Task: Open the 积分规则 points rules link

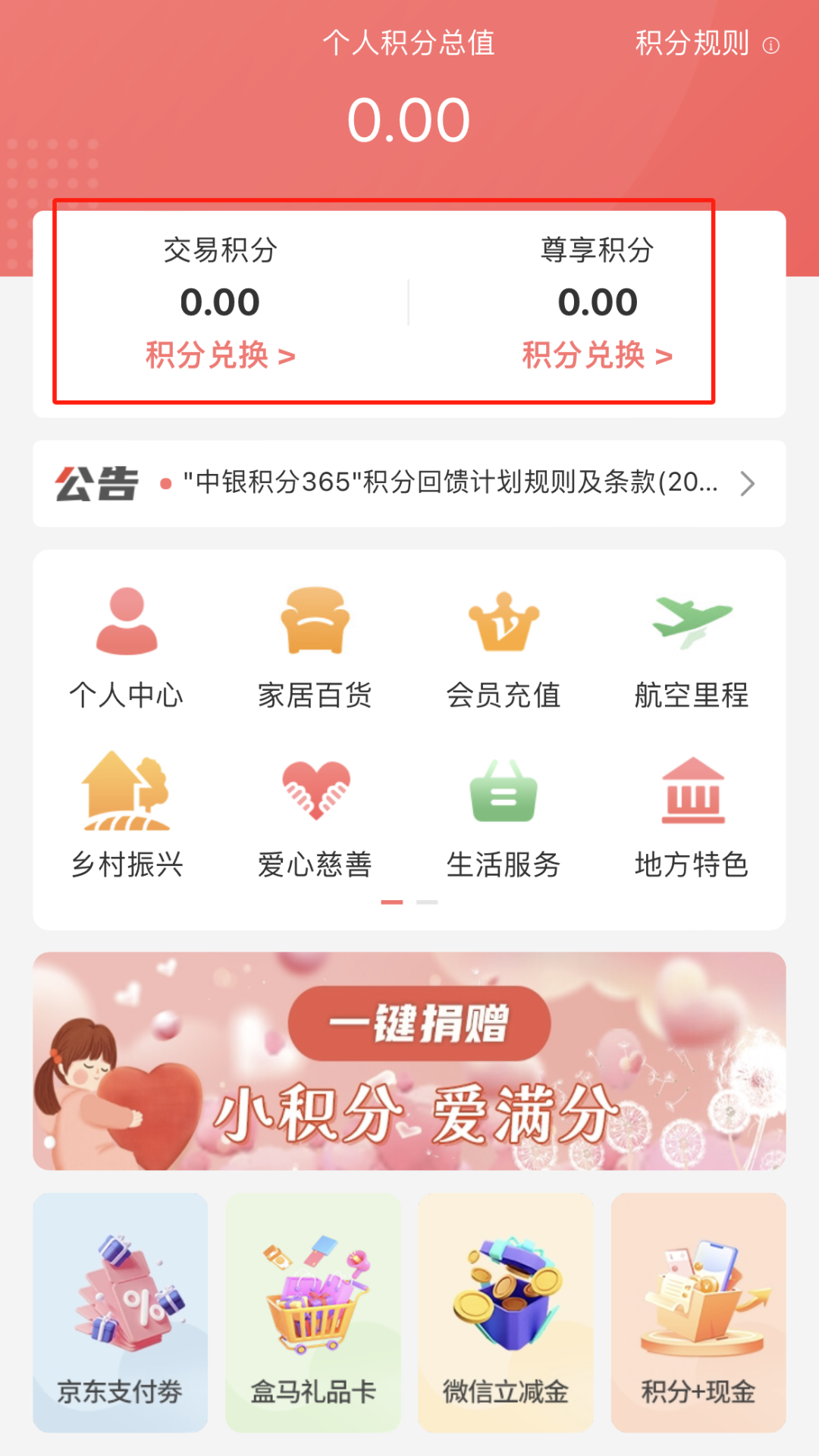Action: 705,44
